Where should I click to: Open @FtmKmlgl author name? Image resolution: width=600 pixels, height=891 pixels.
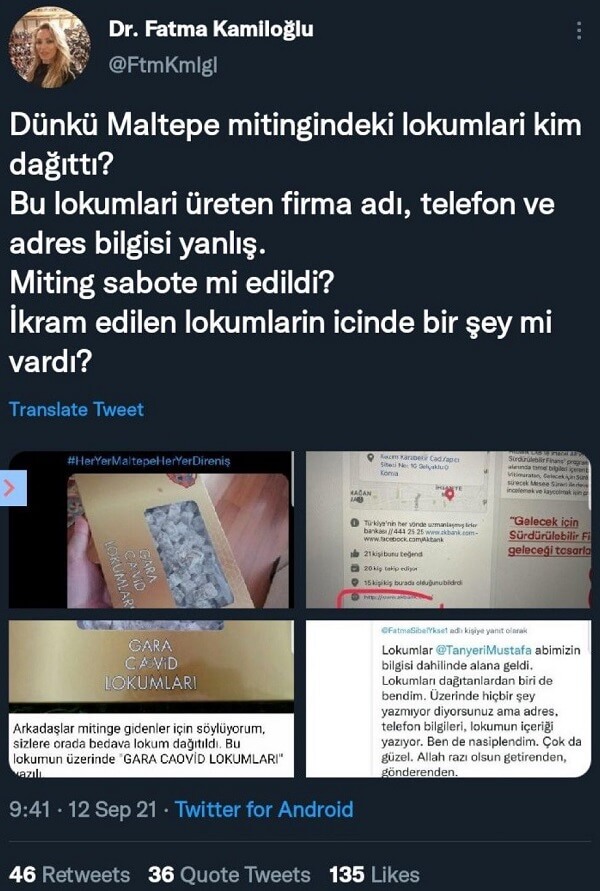211,28
